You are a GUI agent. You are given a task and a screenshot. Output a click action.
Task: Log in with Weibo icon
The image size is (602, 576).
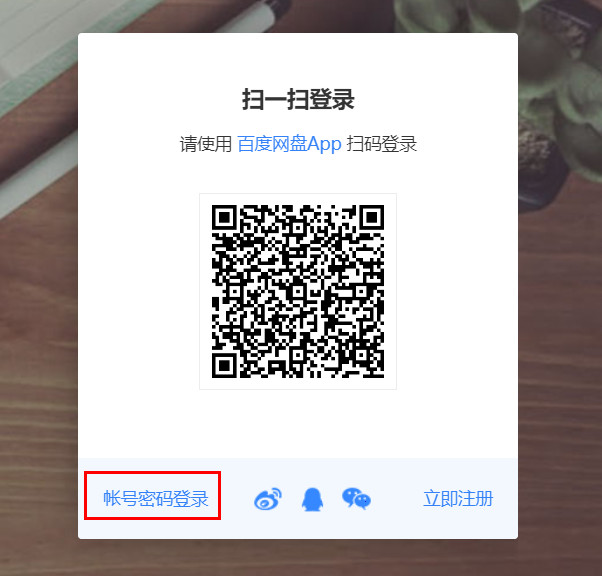[267, 499]
